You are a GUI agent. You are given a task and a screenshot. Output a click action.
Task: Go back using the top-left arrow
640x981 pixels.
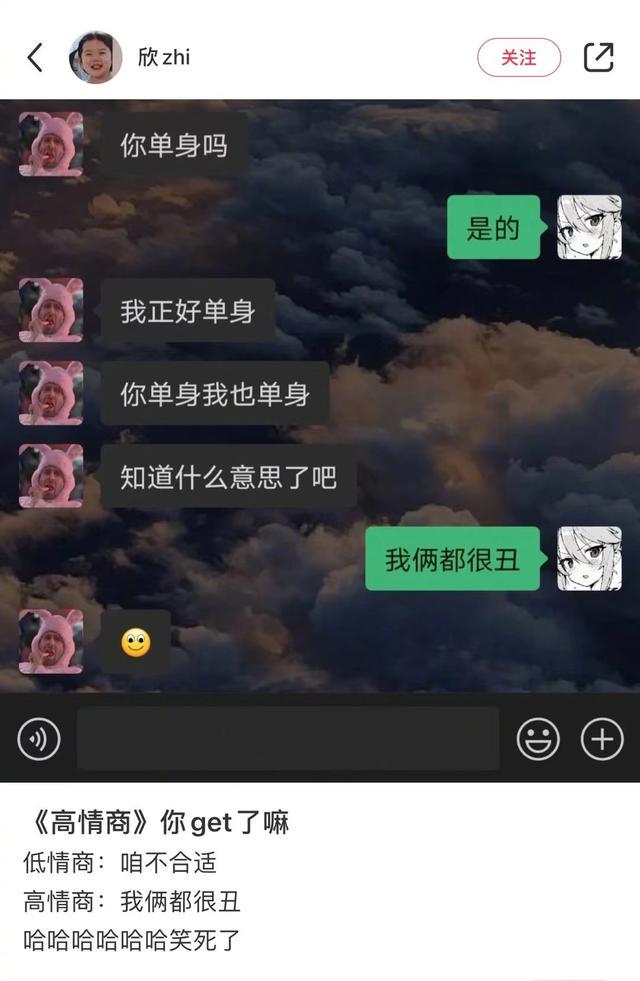[x=35, y=58]
